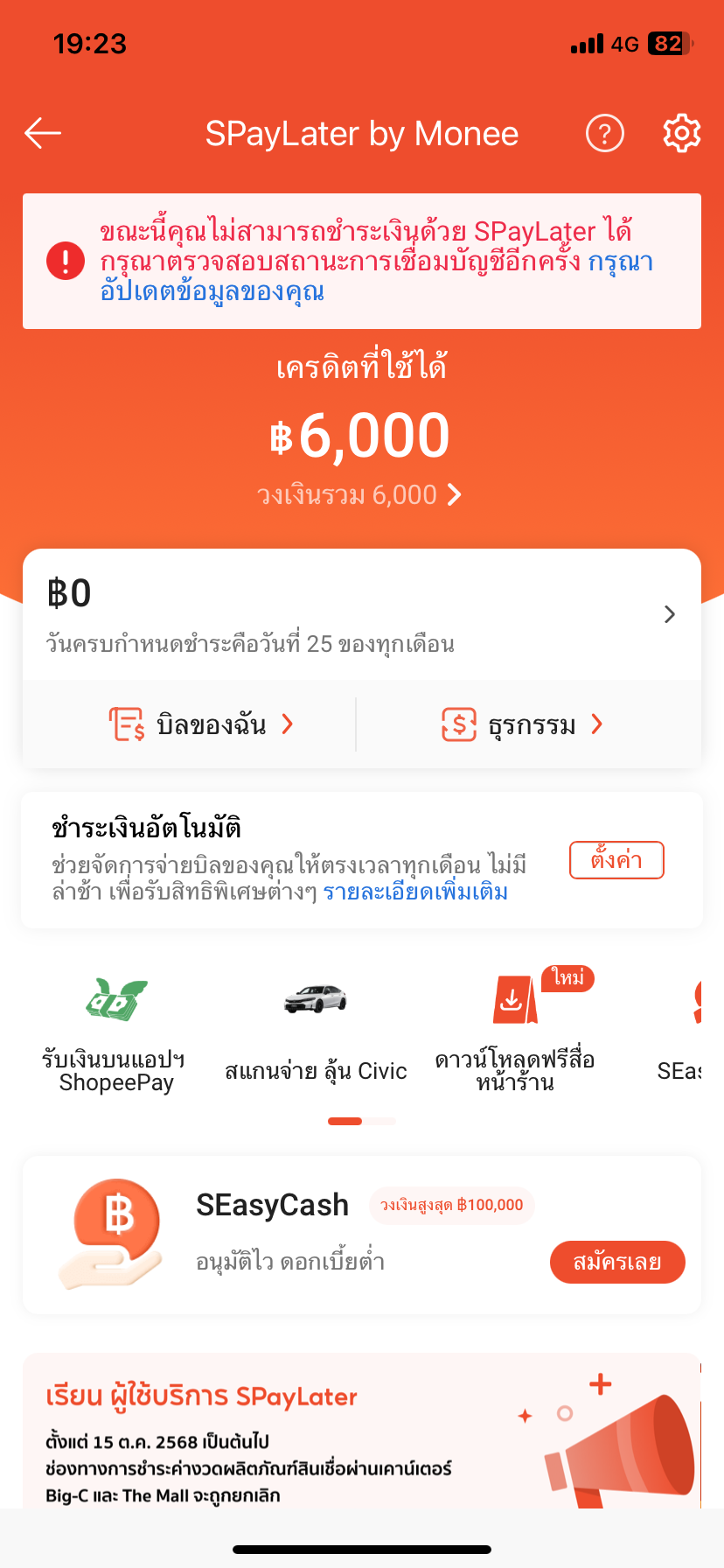Tap สมัครเลย for SEasyCash

pyautogui.click(x=616, y=1262)
